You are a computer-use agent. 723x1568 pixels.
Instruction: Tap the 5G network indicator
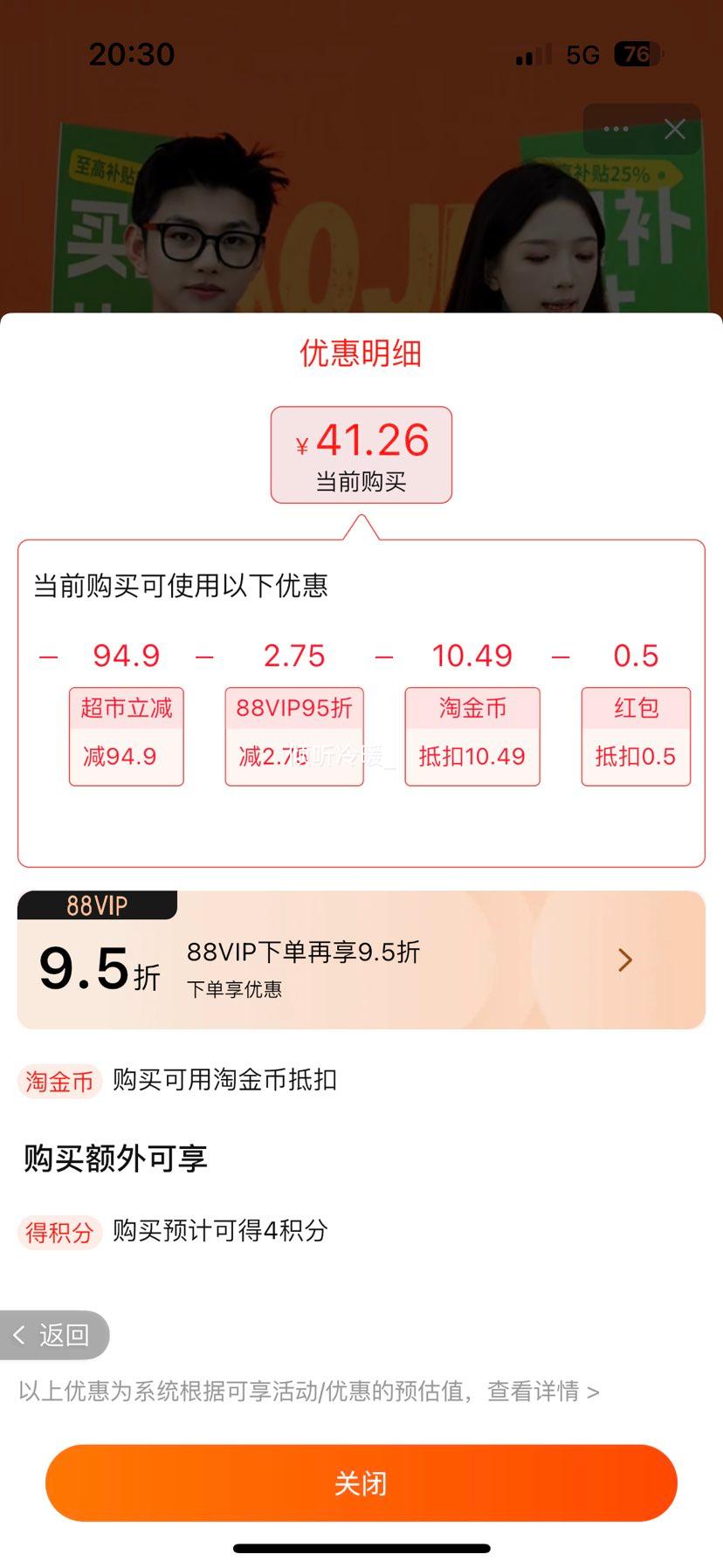point(582,54)
